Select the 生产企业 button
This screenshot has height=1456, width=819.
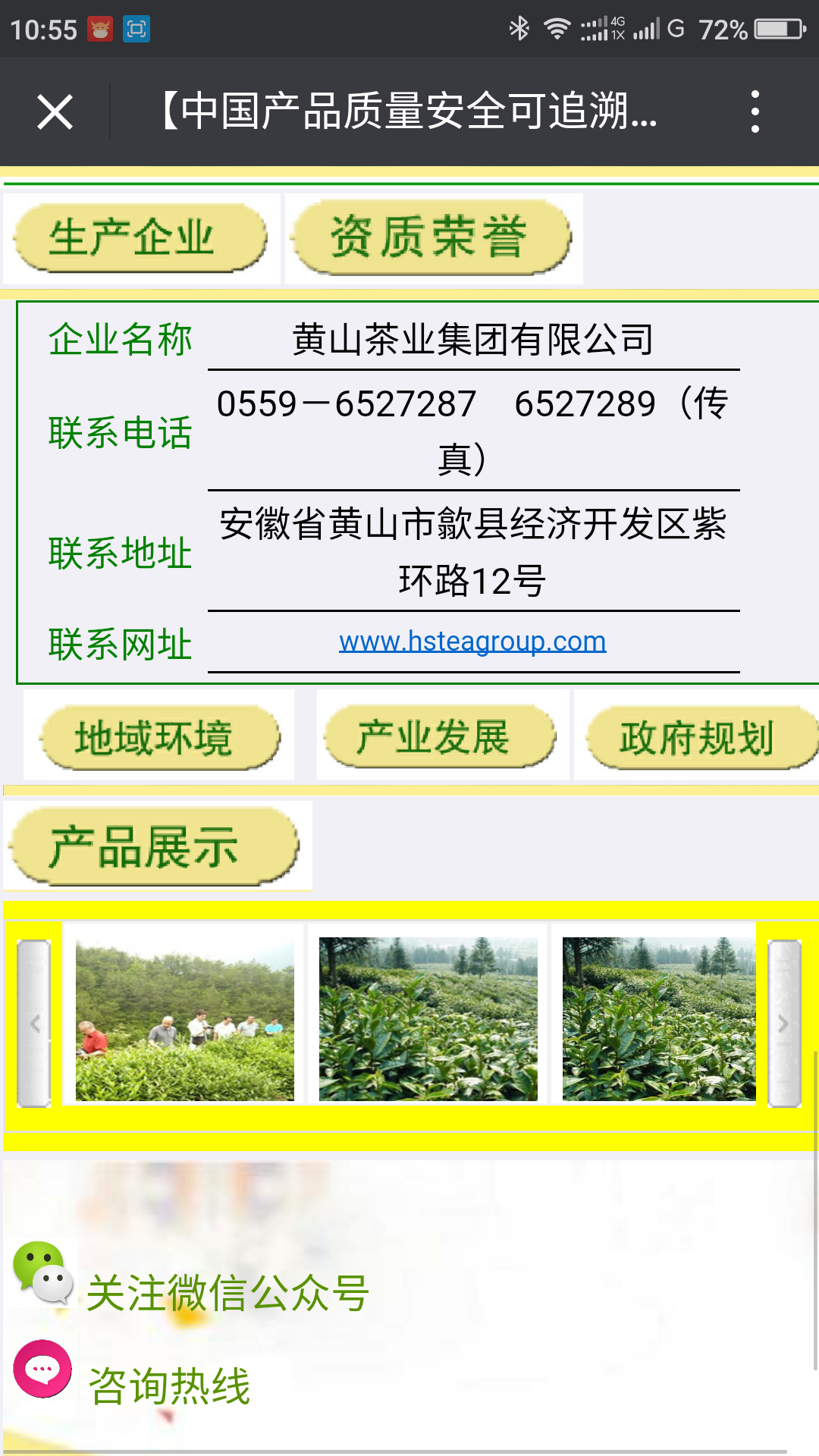[140, 238]
